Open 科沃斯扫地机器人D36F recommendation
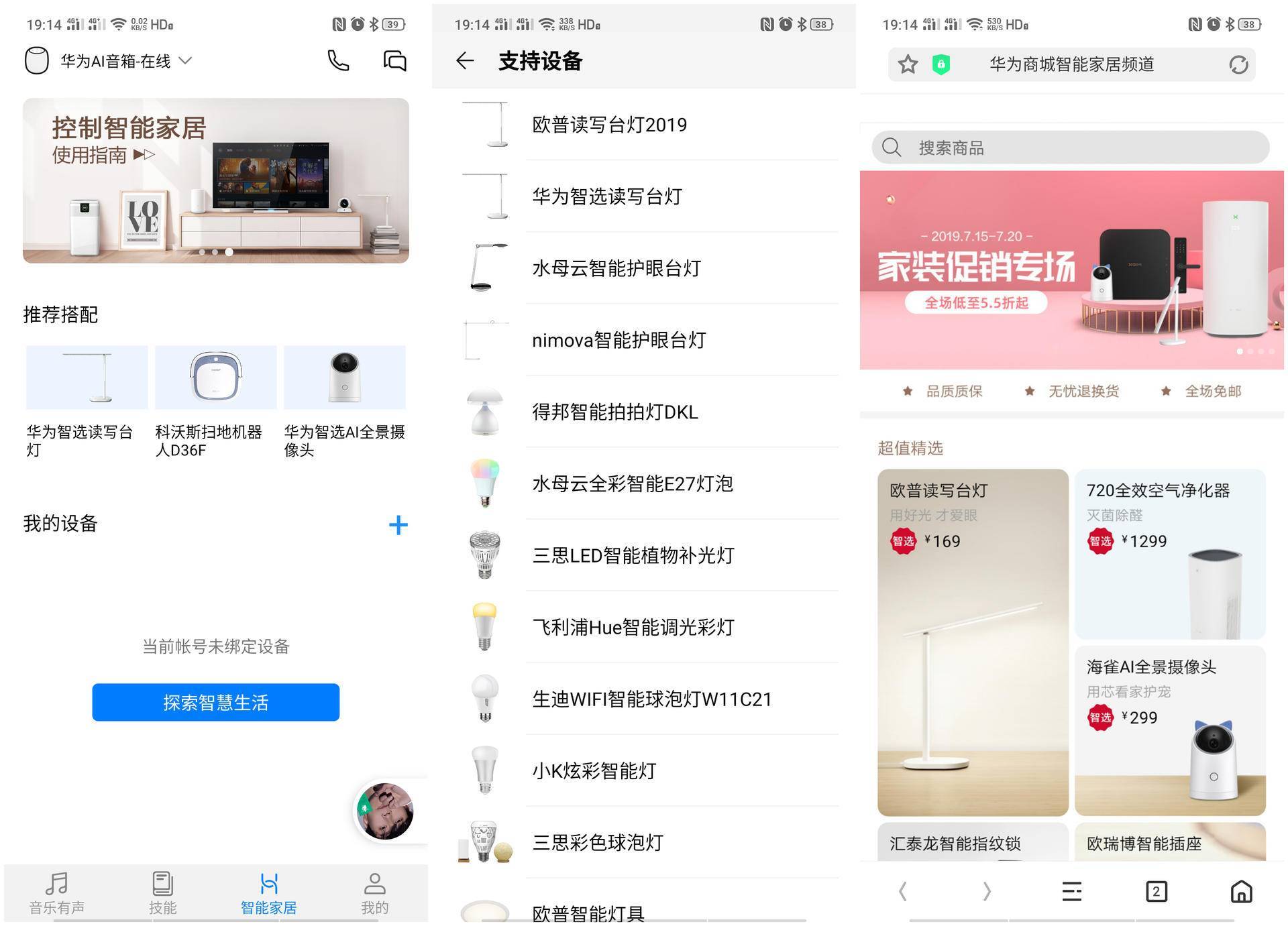Screen dimensions: 1288x926 point(215,401)
